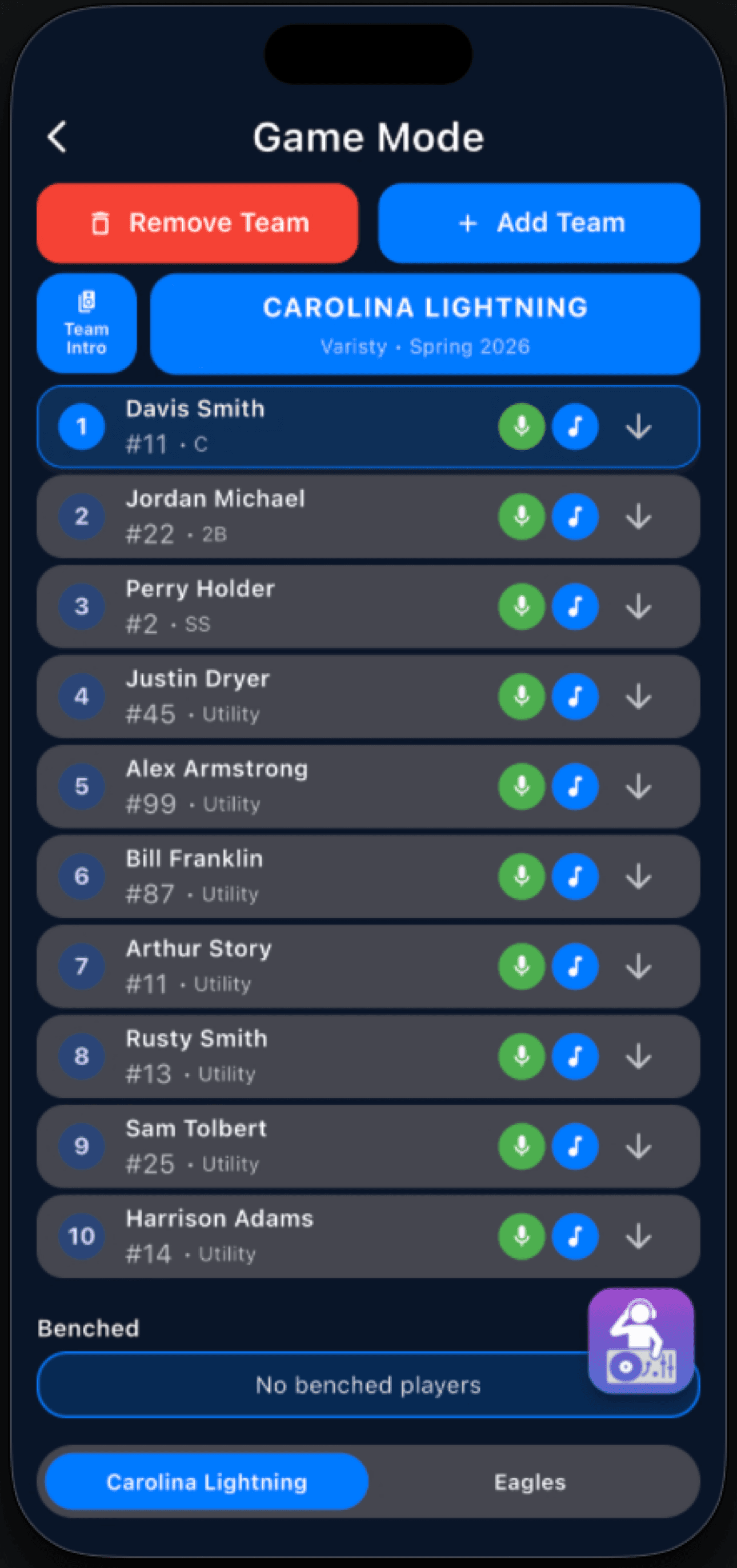Image resolution: width=737 pixels, height=1568 pixels.
Task: Play Bill Franklin's music note
Action: 574,877
